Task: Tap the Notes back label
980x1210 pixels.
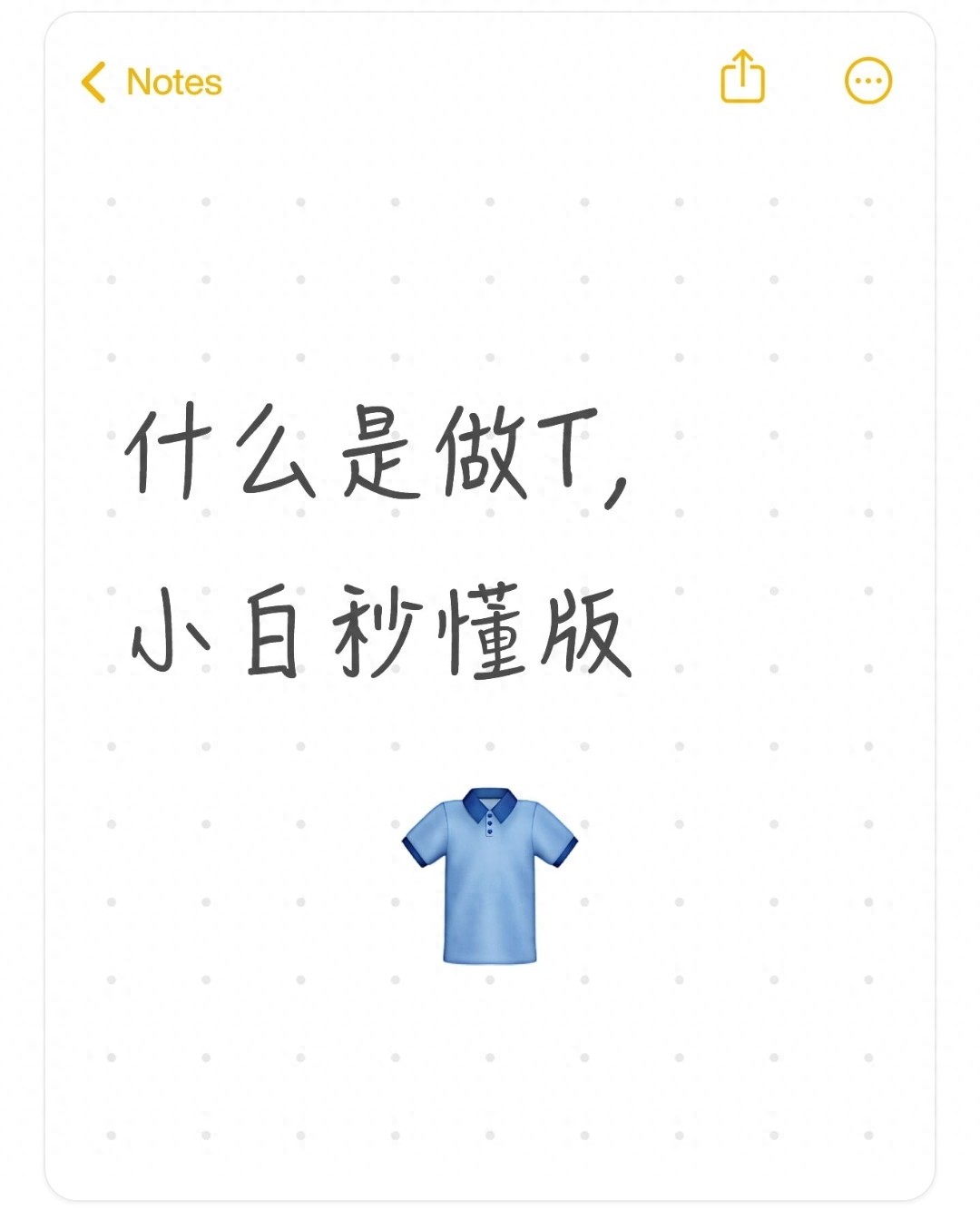Action: tap(172, 82)
